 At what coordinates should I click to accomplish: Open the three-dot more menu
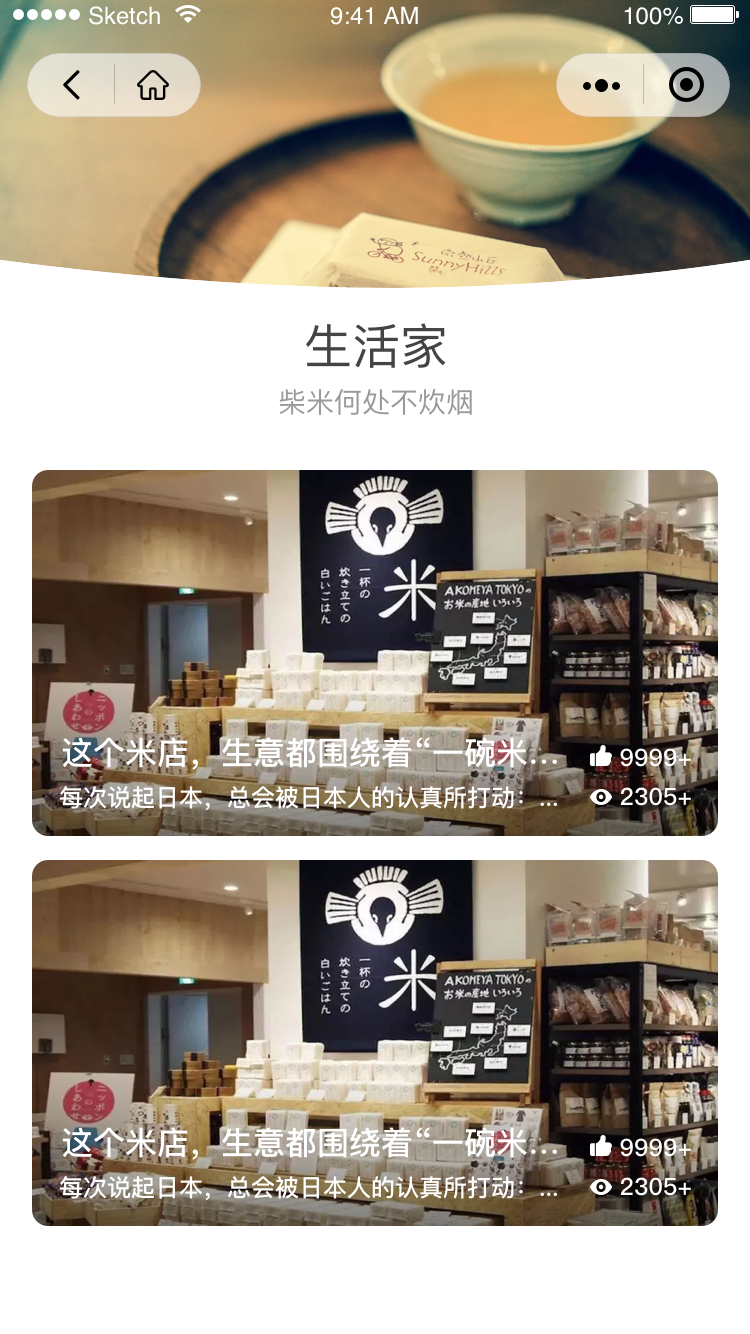point(601,85)
